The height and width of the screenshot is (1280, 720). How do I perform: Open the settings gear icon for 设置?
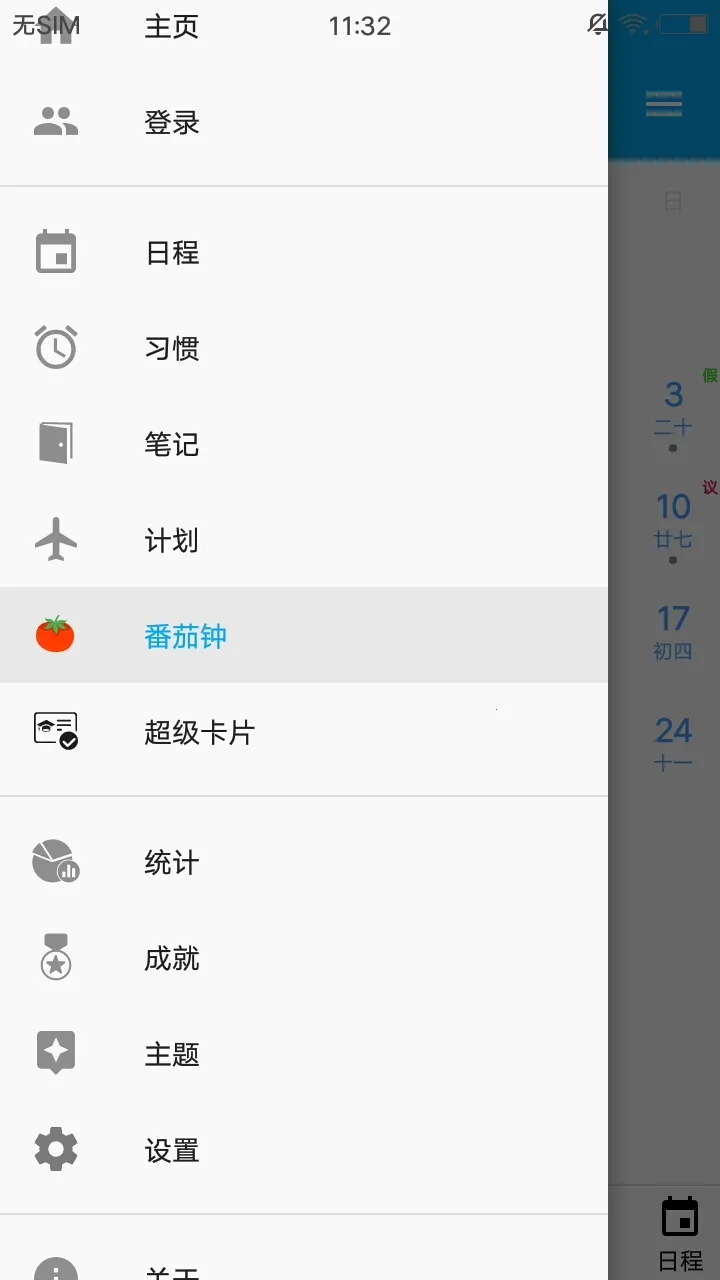point(55,1148)
